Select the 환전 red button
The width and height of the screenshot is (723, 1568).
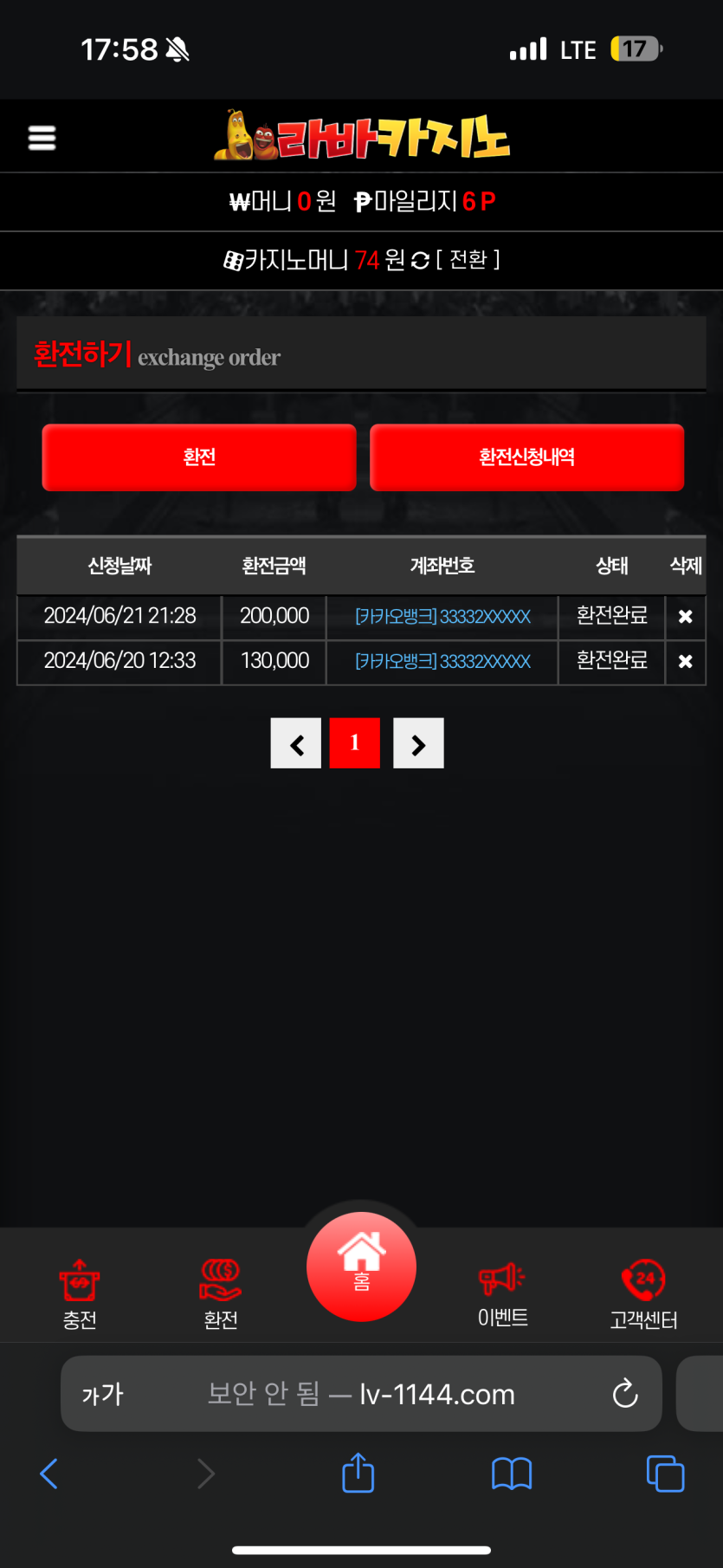pos(199,457)
